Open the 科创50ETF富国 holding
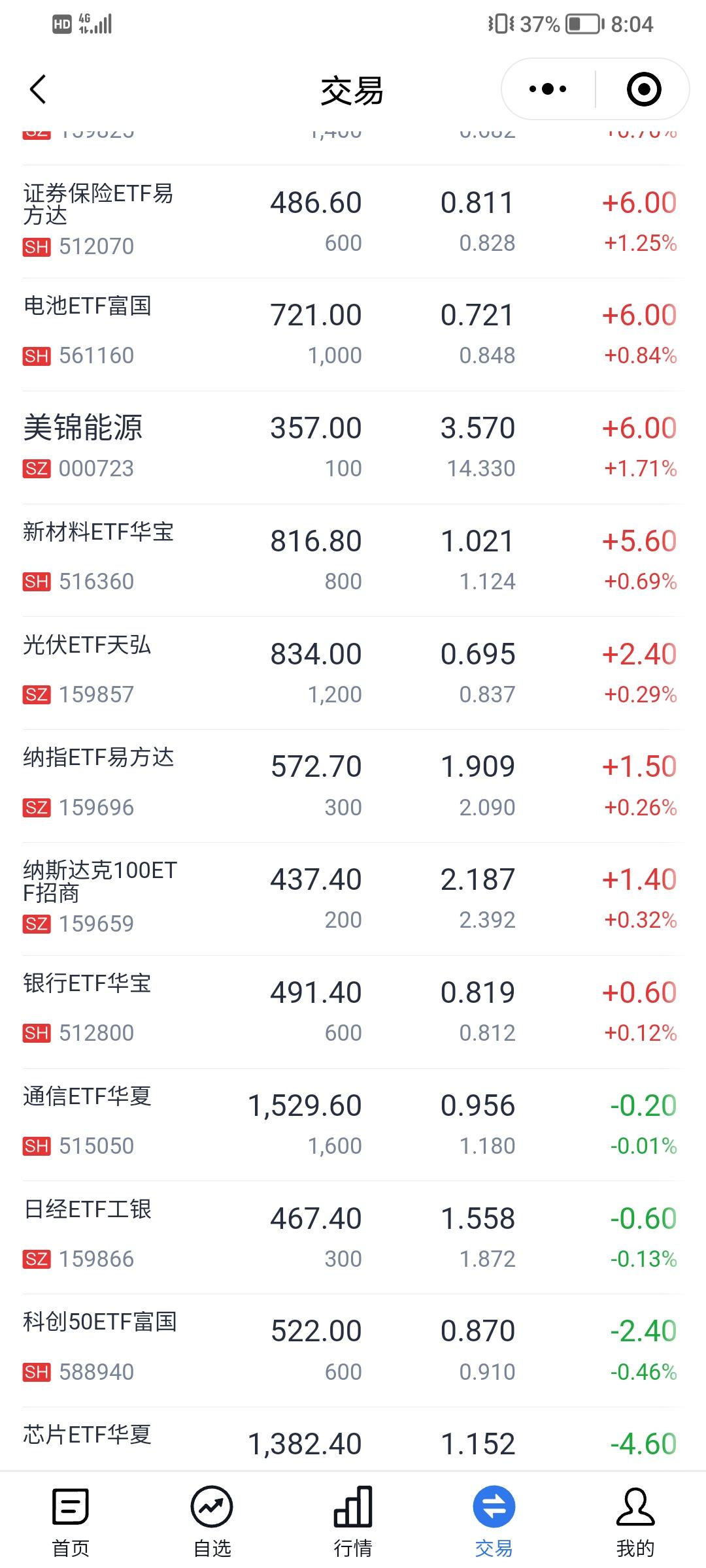 [x=353, y=1350]
